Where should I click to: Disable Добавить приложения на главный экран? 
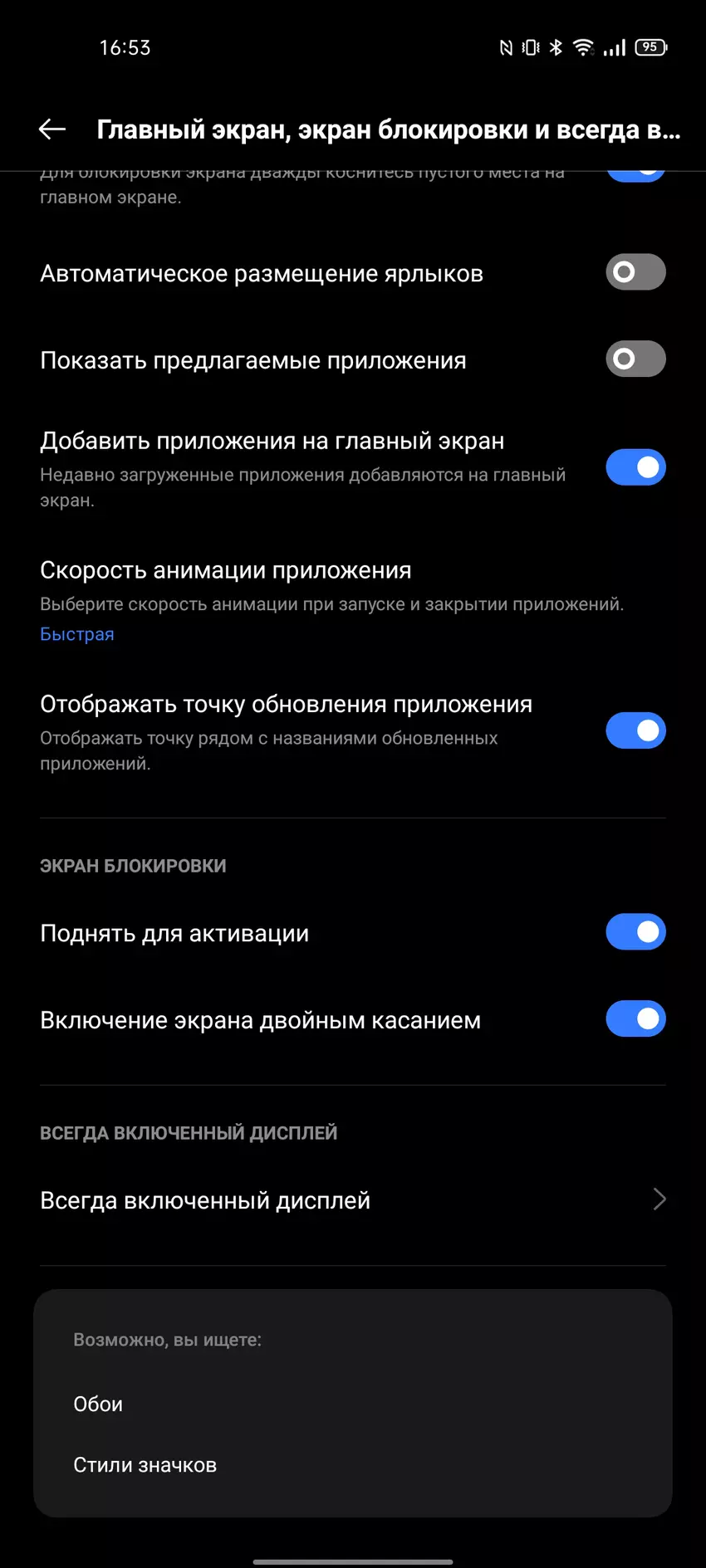click(x=635, y=467)
